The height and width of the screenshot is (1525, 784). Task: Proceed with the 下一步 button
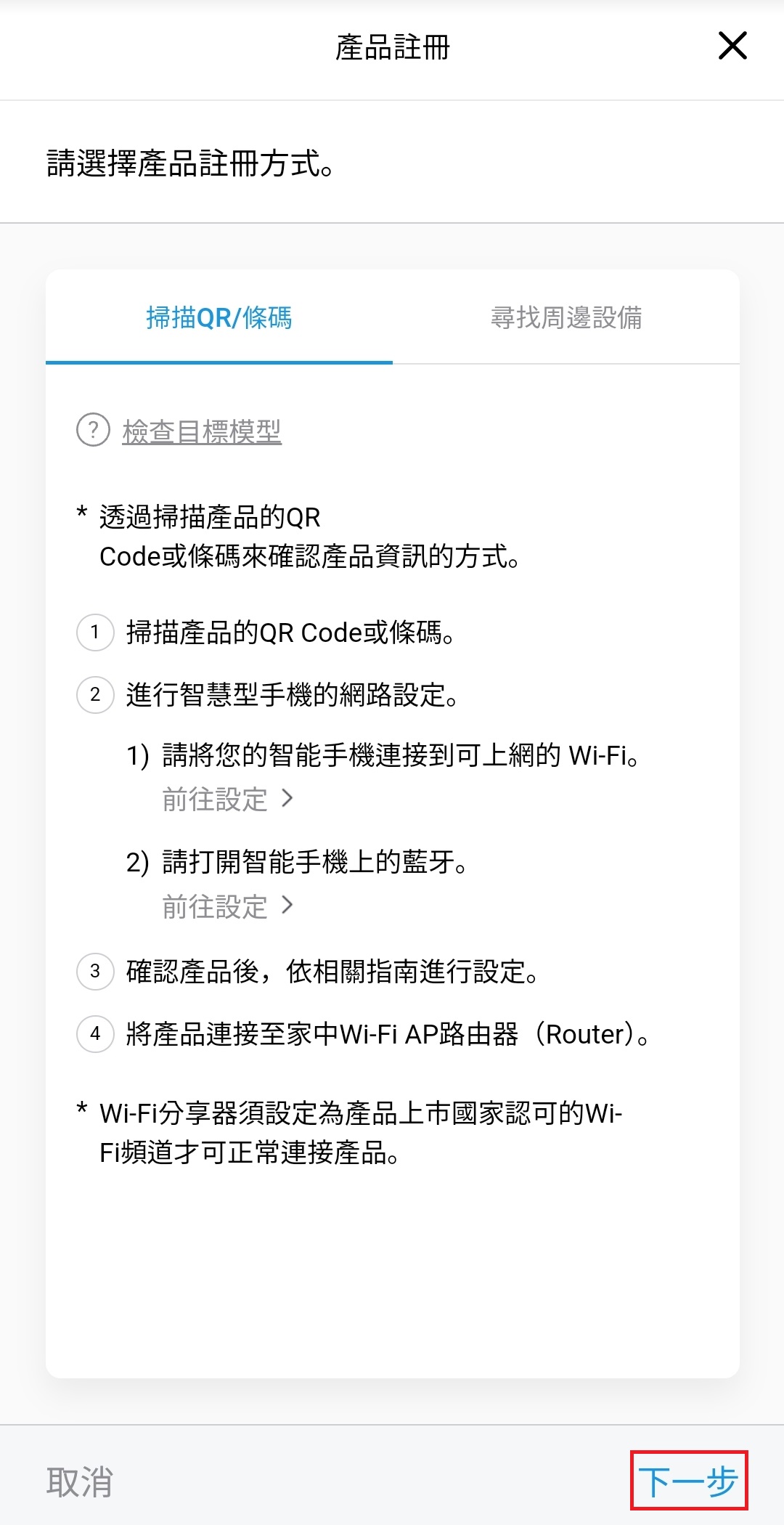pos(688,1481)
